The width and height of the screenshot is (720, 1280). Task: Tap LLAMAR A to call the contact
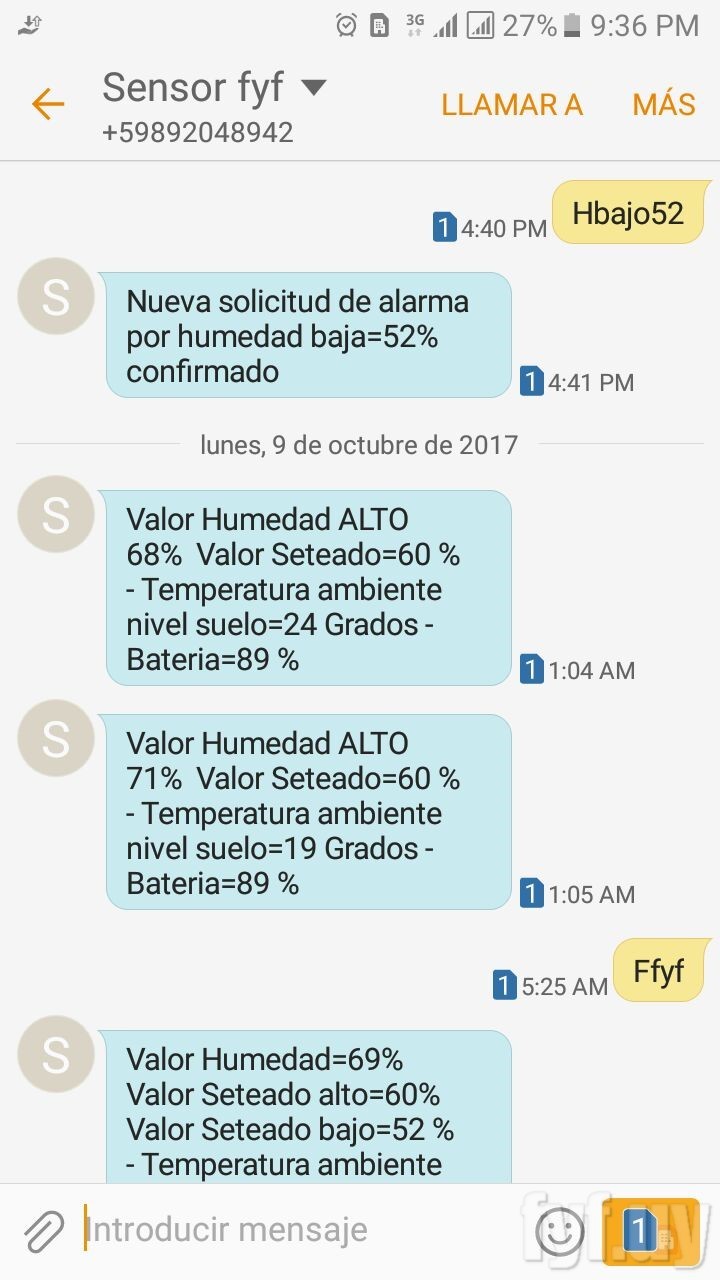pyautogui.click(x=512, y=104)
